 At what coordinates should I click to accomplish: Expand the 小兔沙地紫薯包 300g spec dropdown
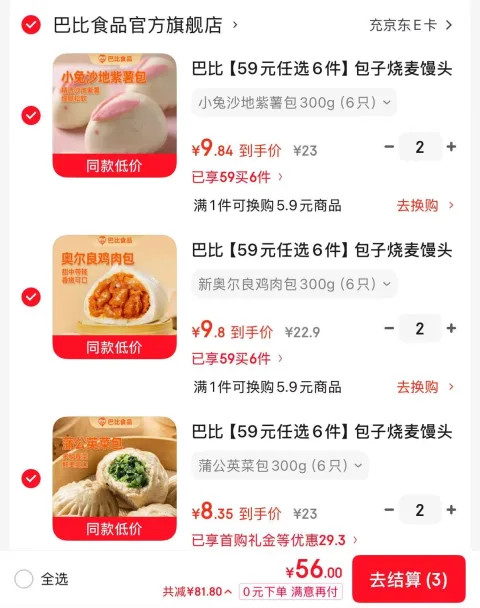[294, 102]
